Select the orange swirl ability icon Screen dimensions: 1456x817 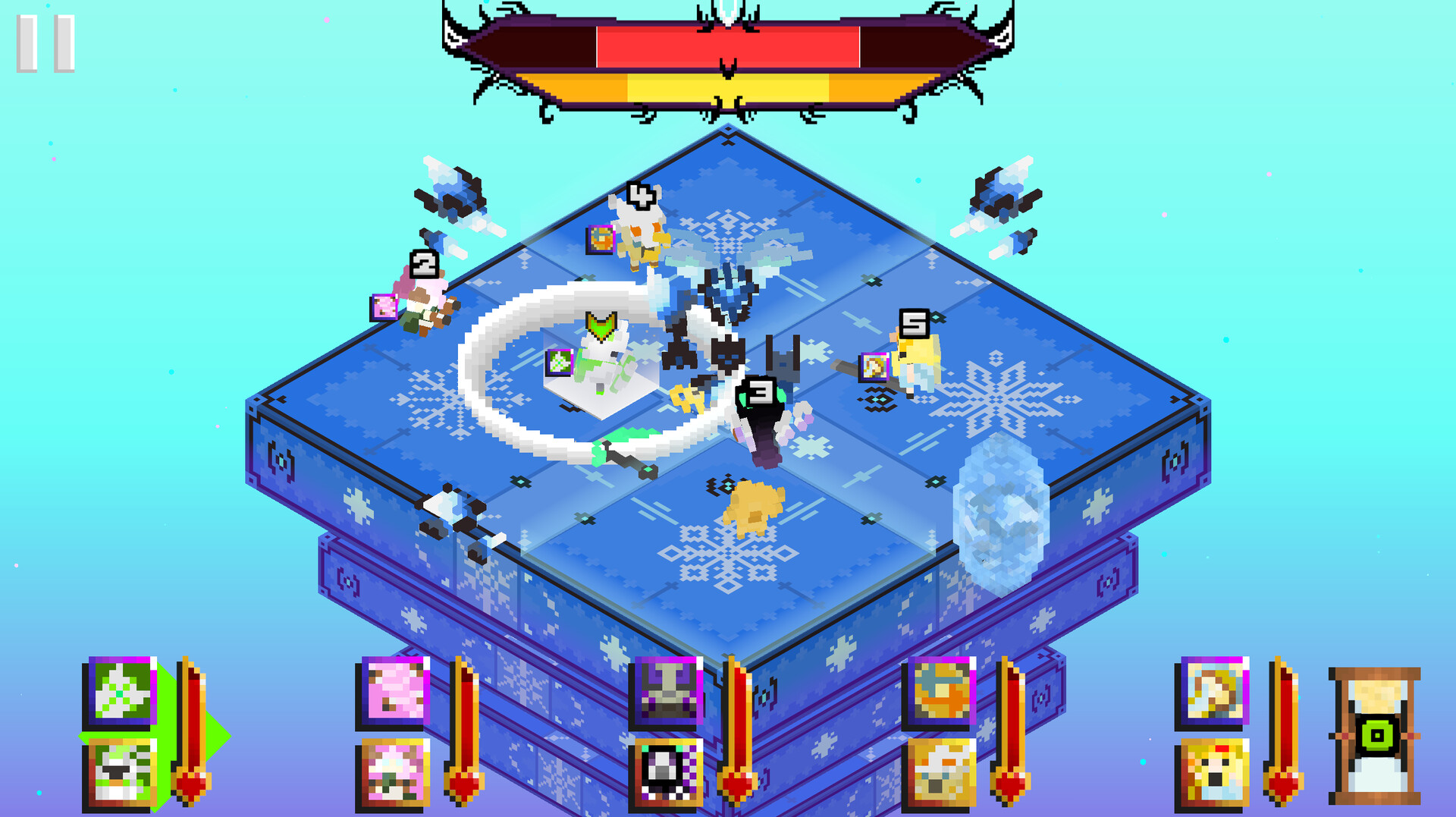(x=941, y=690)
